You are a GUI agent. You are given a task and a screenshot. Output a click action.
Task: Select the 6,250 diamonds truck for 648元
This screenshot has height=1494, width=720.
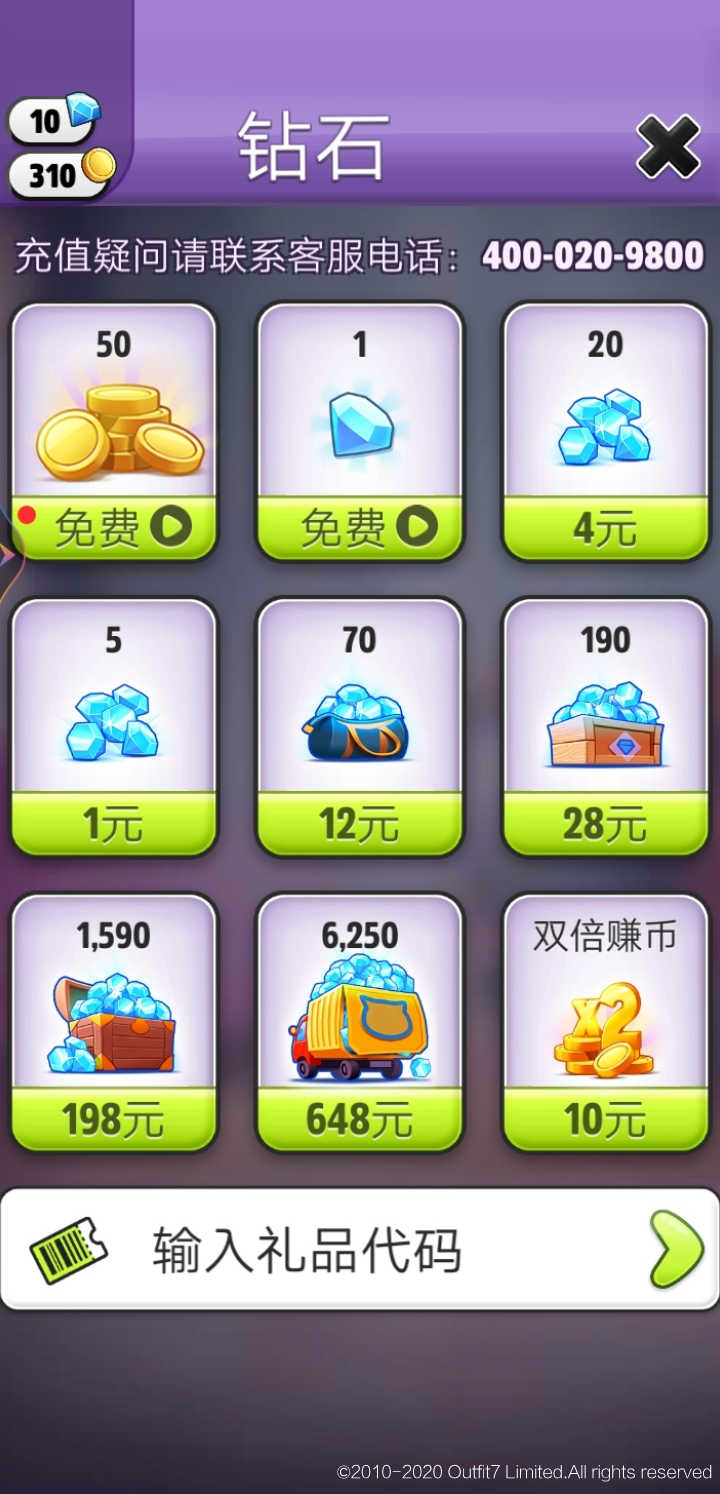click(360, 1118)
